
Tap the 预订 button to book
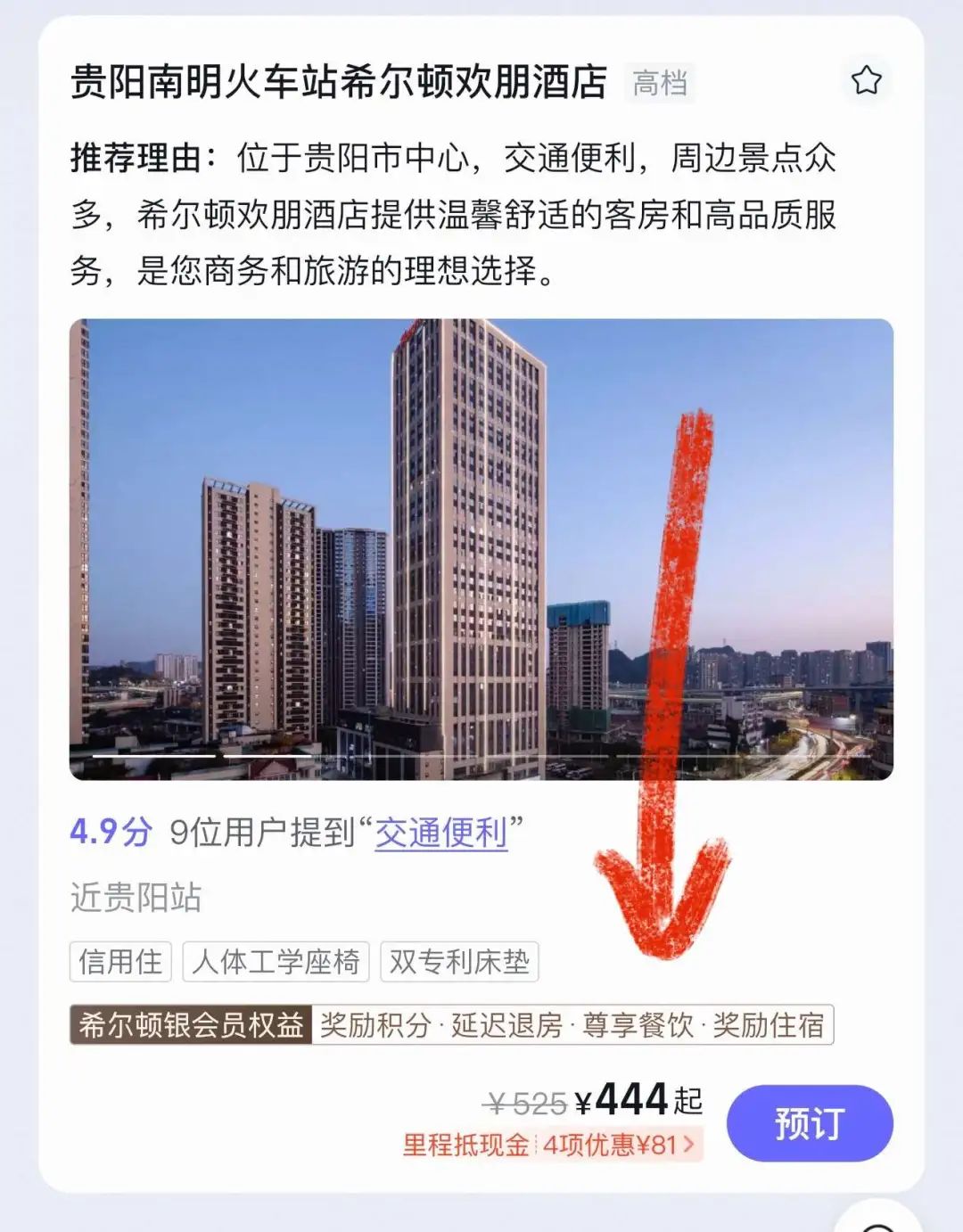pos(809,1122)
